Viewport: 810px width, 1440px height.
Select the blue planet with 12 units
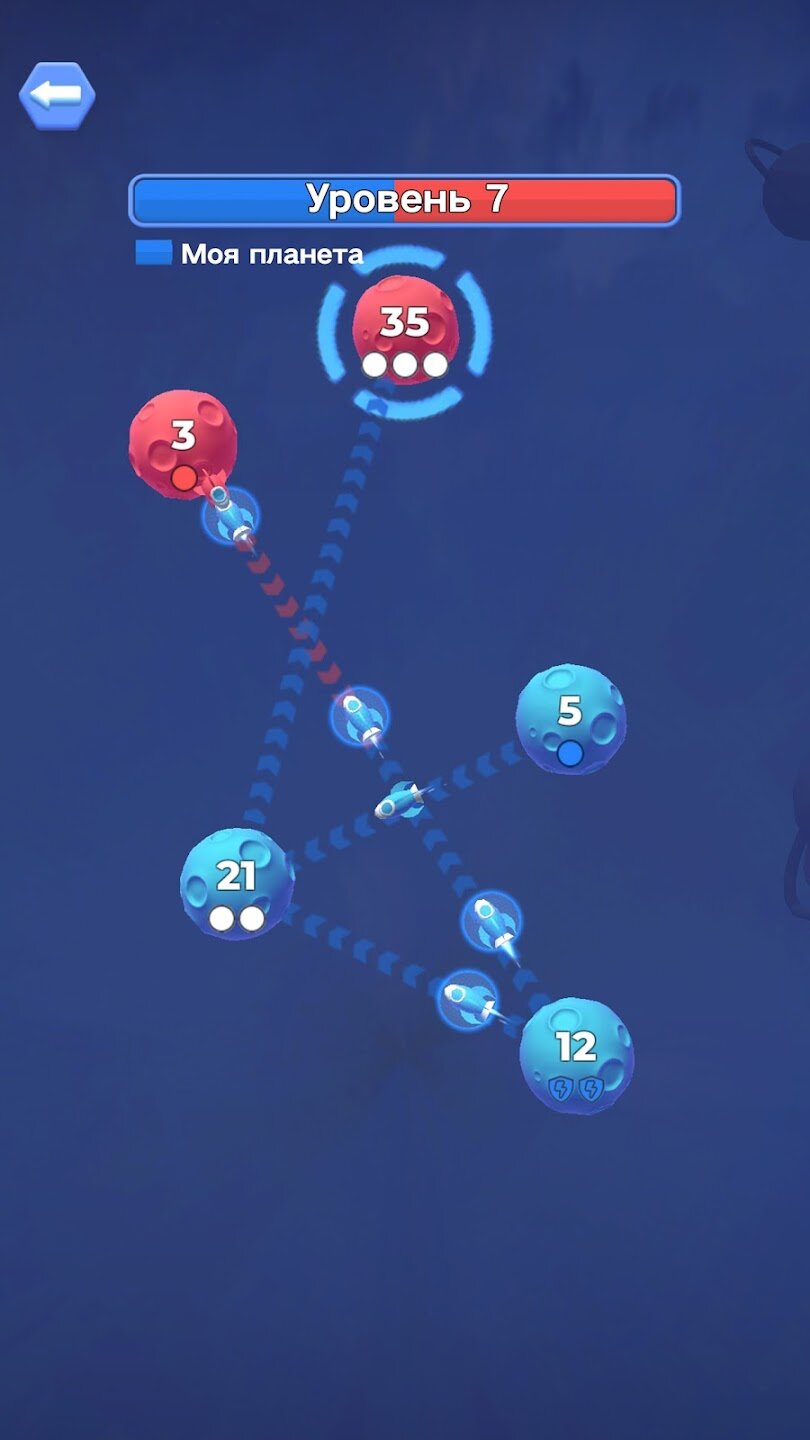click(x=576, y=1055)
